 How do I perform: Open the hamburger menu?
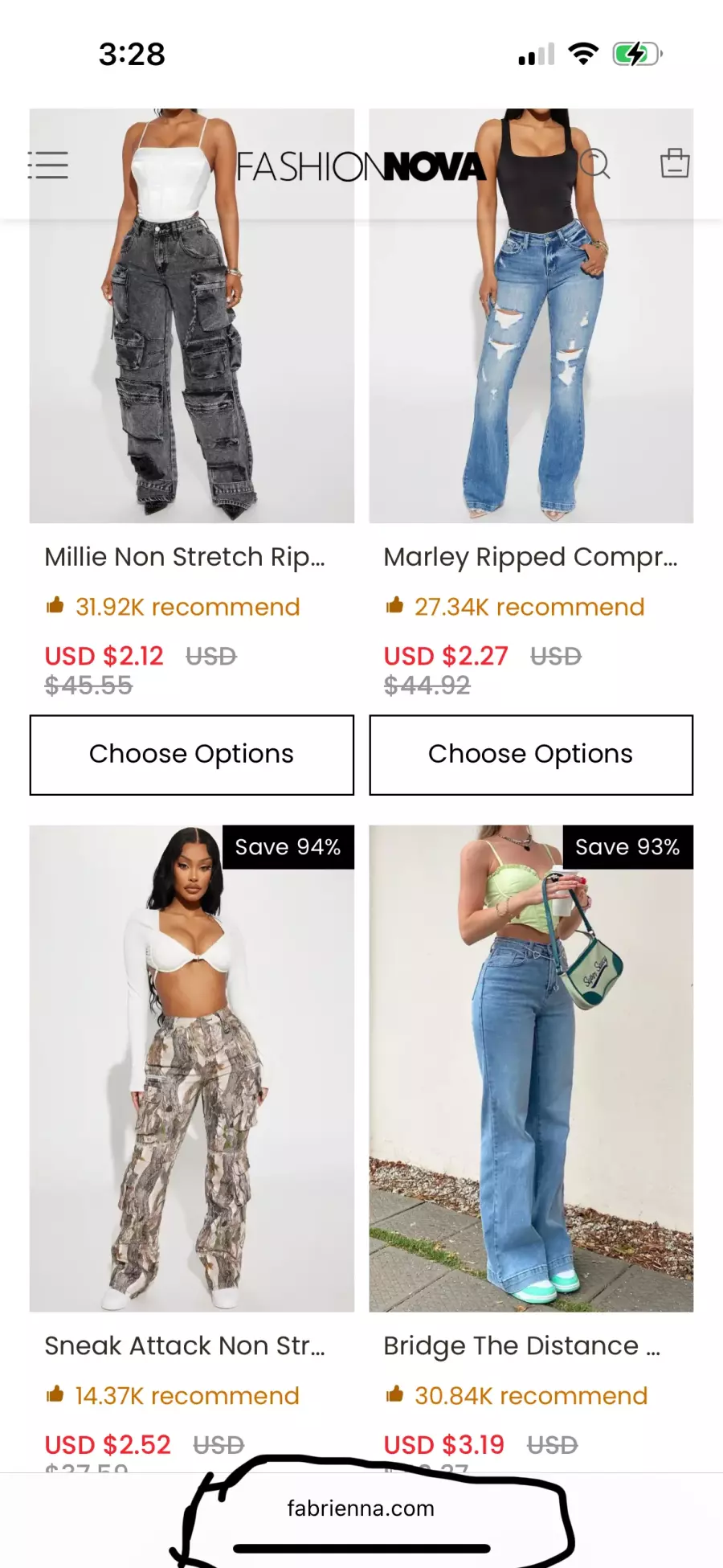click(48, 165)
